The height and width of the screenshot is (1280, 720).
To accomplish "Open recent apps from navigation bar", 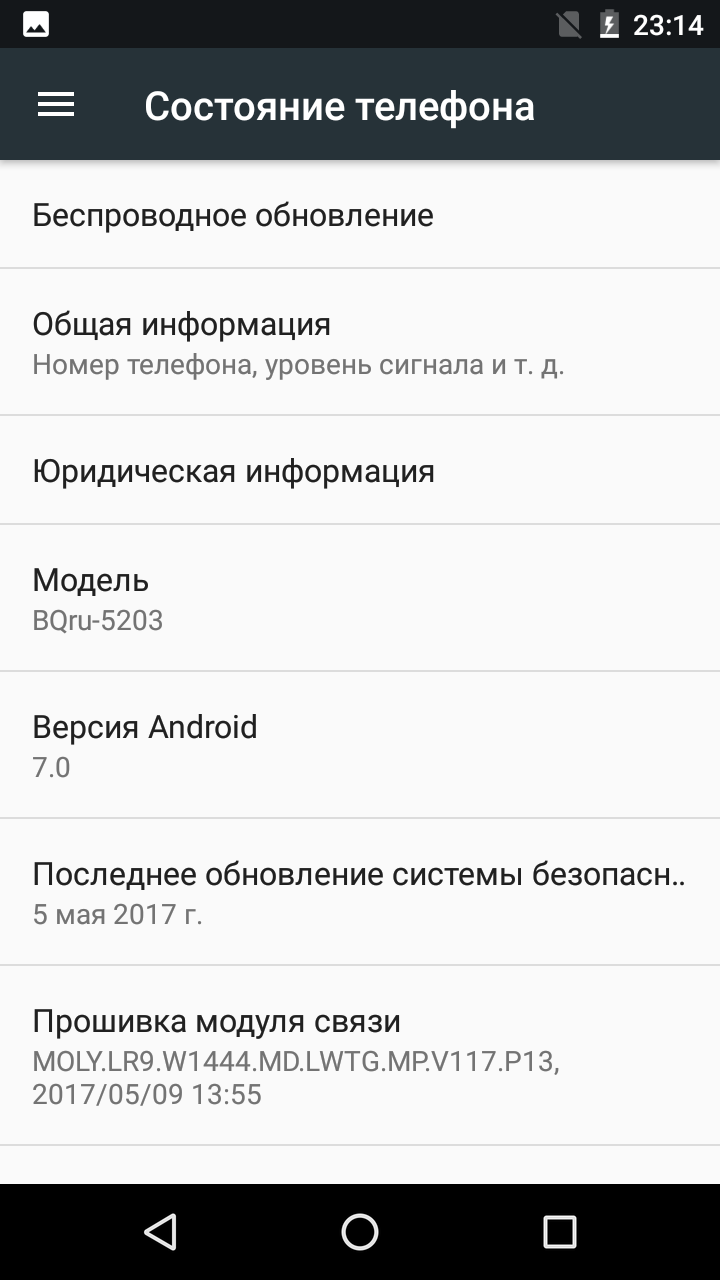I will coord(560,1232).
